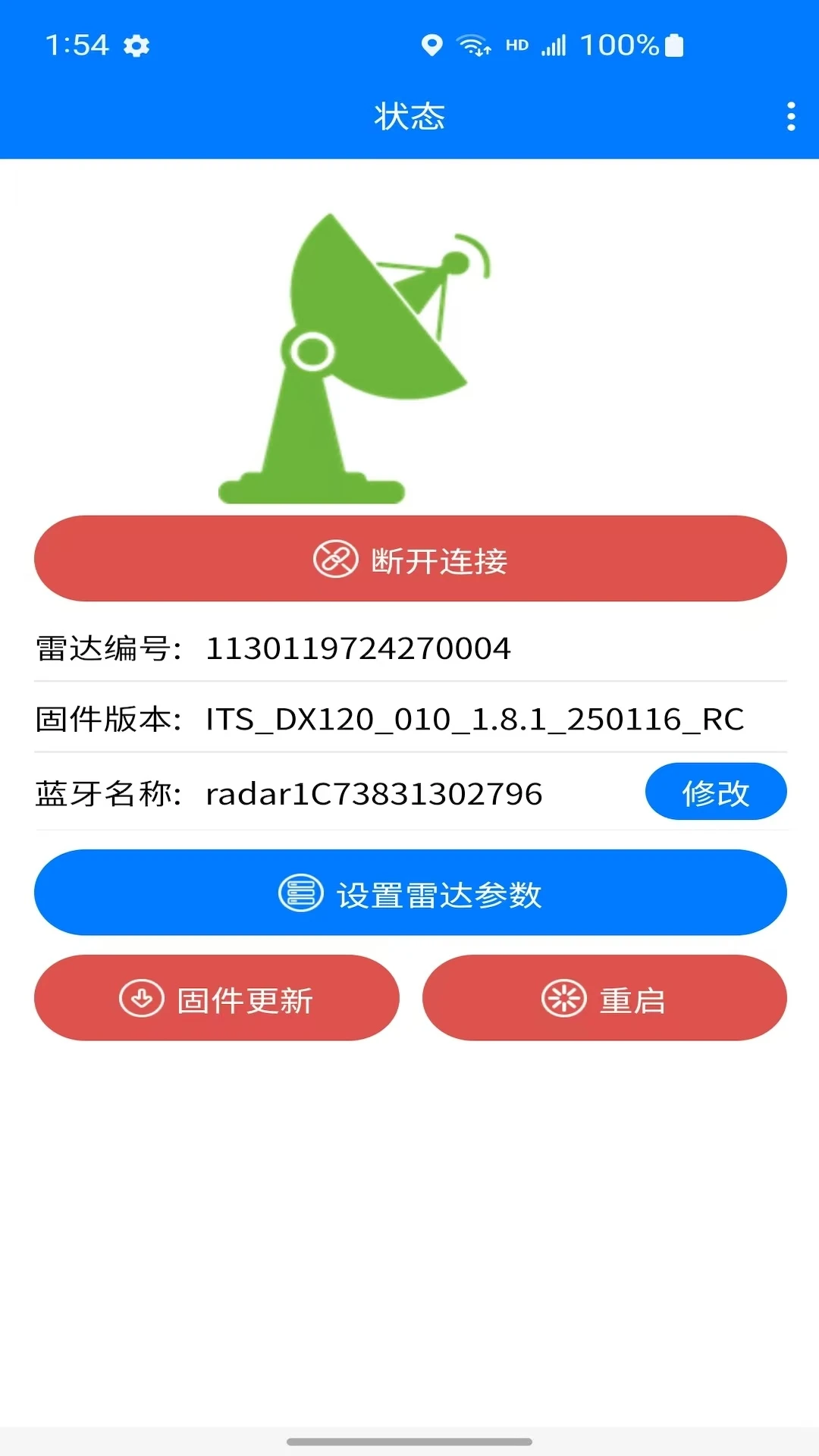Select the Bluetooth name radar1C73831302796
Viewport: 819px width, 1456px height.
[x=374, y=793]
